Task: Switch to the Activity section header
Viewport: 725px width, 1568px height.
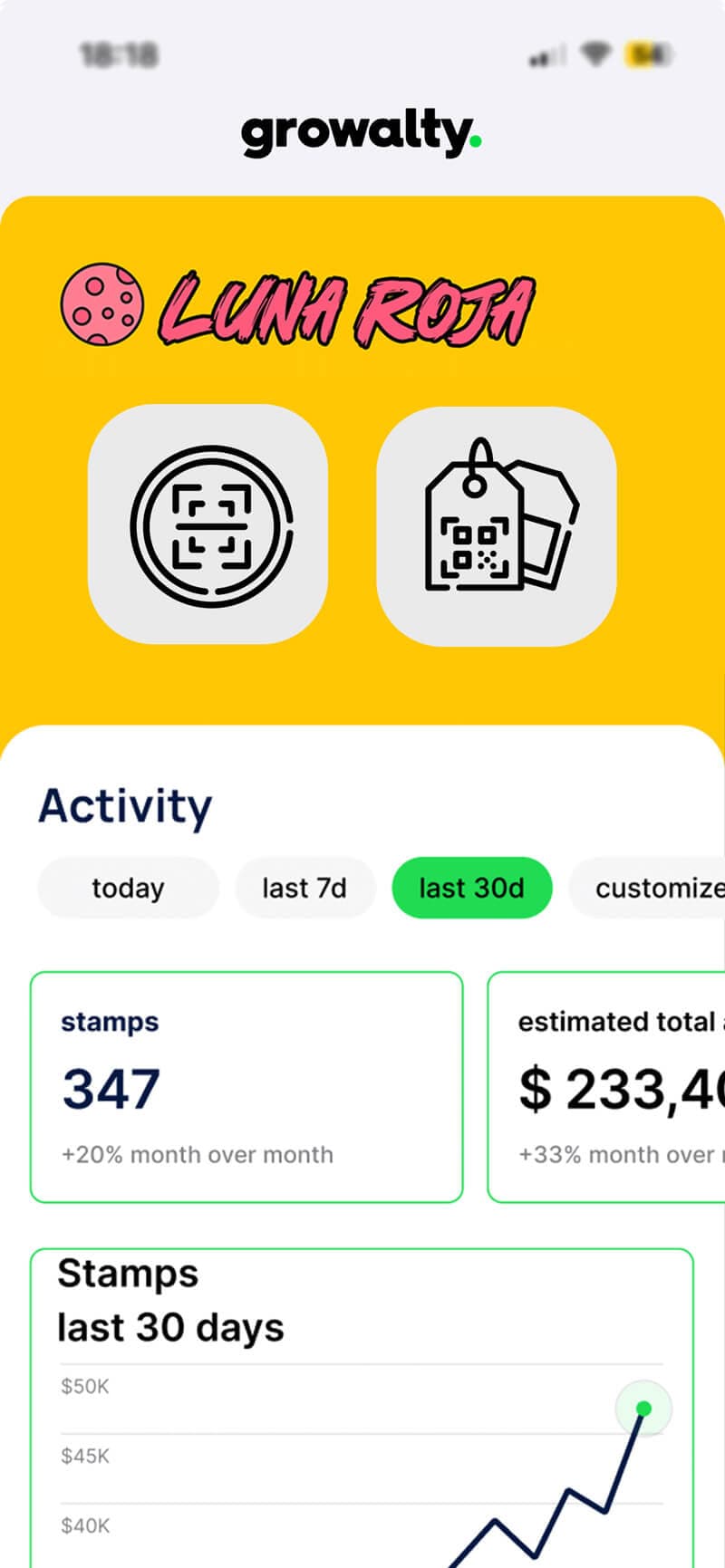Action: (124, 804)
